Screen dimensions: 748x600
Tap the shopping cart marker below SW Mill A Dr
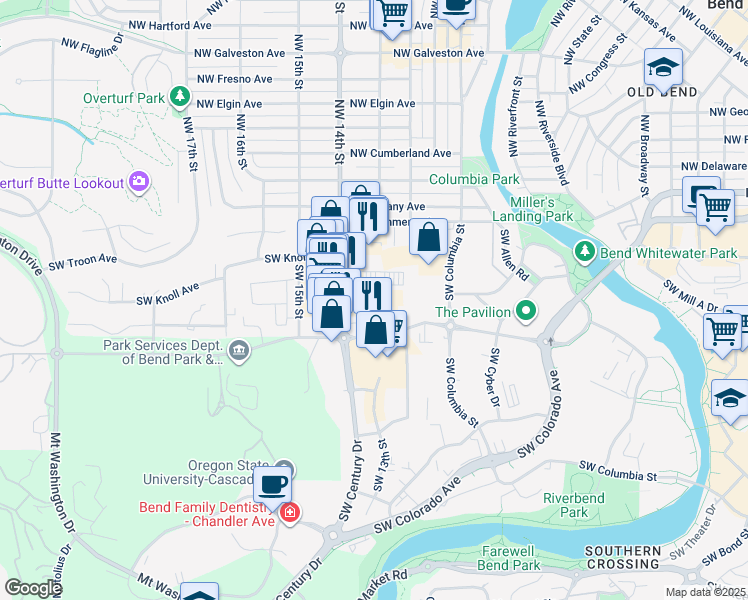[722, 335]
